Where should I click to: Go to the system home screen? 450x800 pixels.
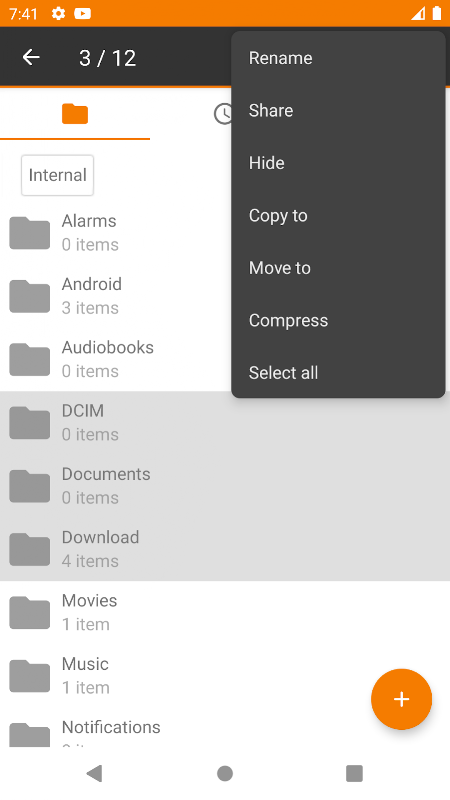tap(225, 773)
